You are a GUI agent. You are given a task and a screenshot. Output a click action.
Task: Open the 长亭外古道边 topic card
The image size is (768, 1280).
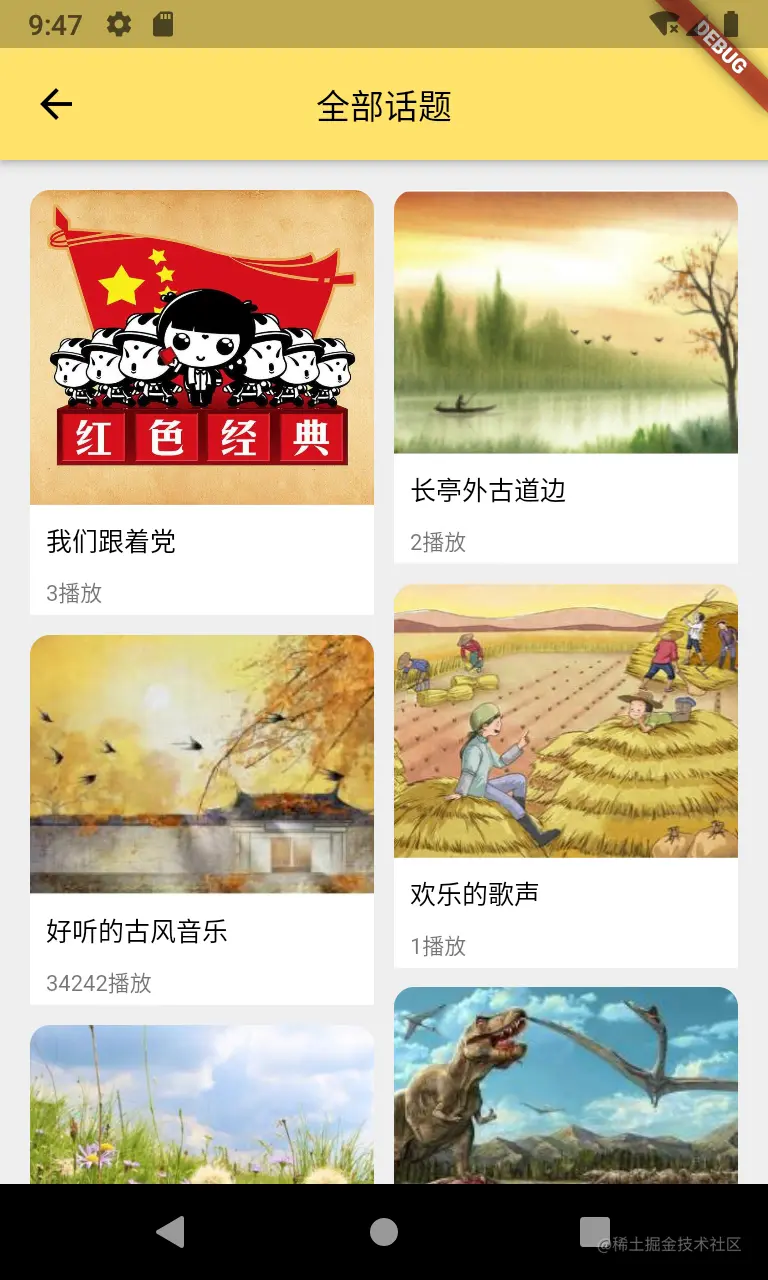566,376
